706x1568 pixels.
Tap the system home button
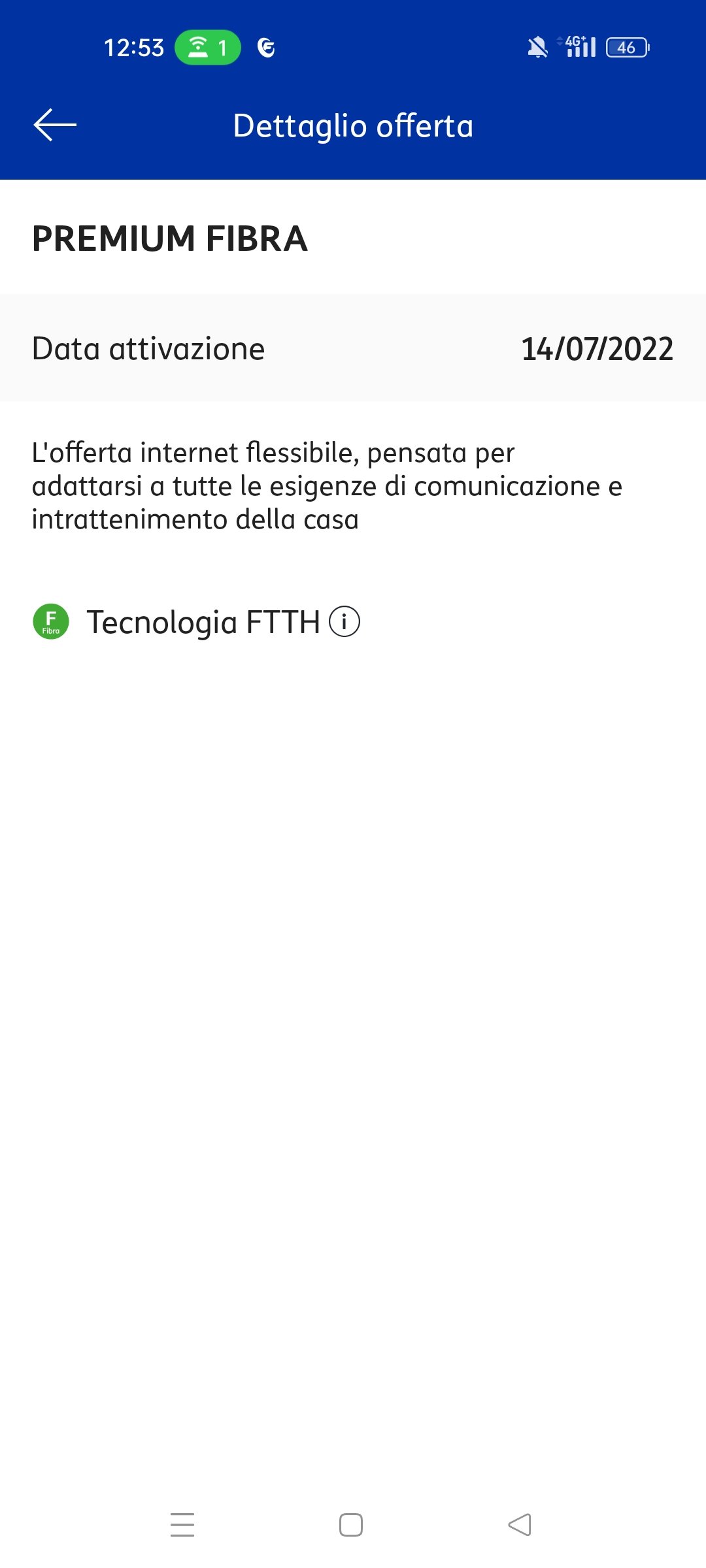pyautogui.click(x=351, y=1525)
